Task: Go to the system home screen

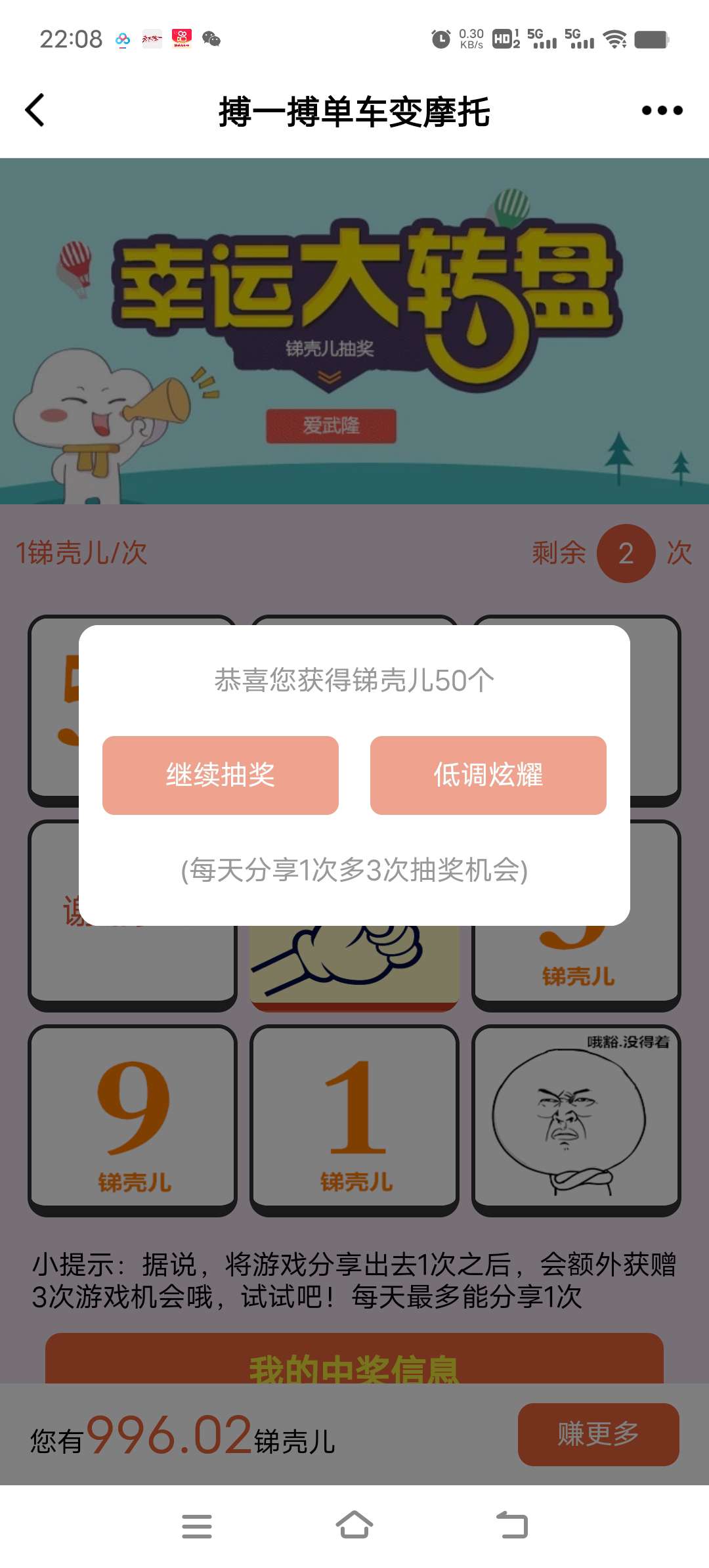Action: tap(354, 1526)
